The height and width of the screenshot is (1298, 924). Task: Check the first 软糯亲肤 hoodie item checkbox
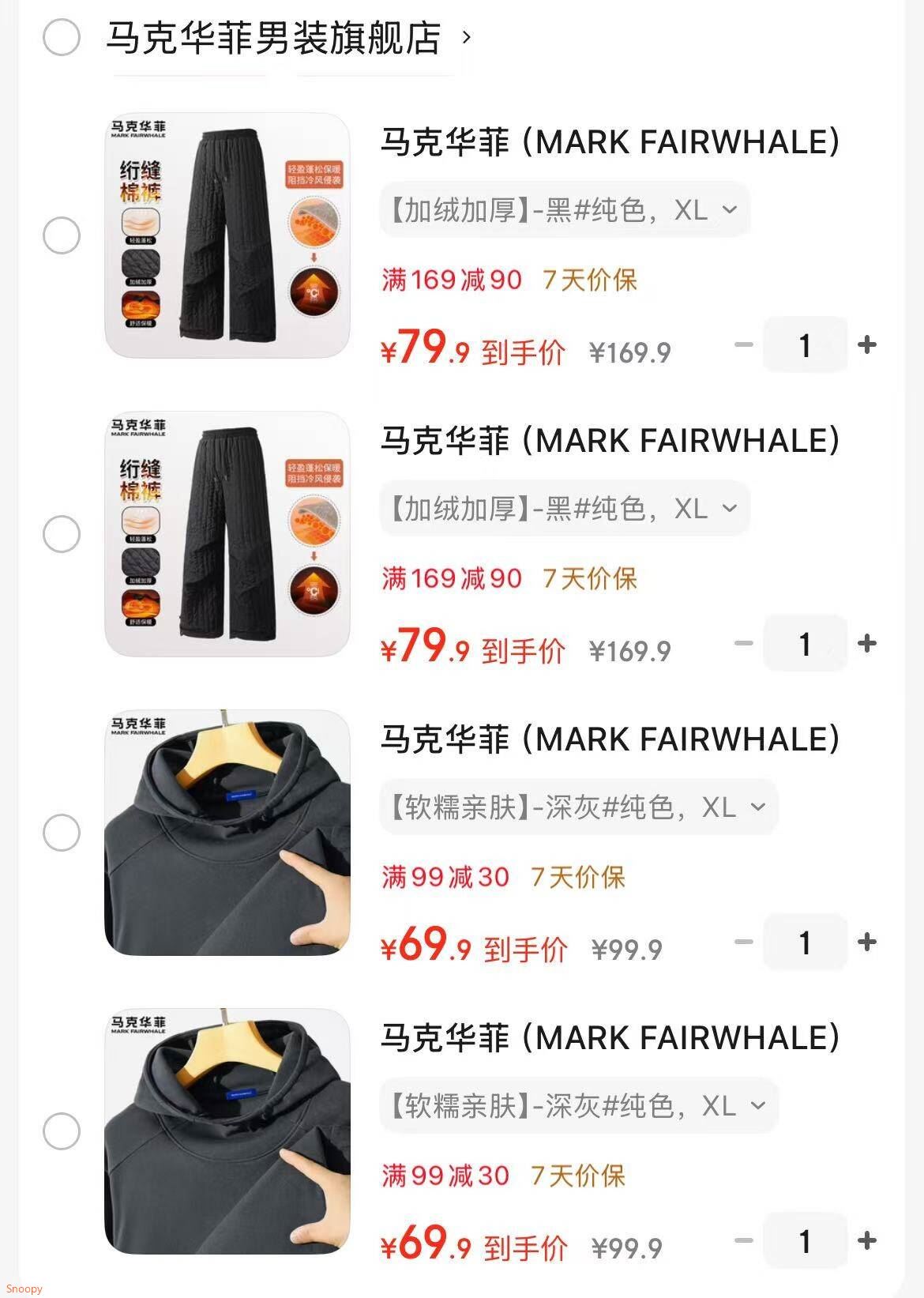(x=60, y=832)
